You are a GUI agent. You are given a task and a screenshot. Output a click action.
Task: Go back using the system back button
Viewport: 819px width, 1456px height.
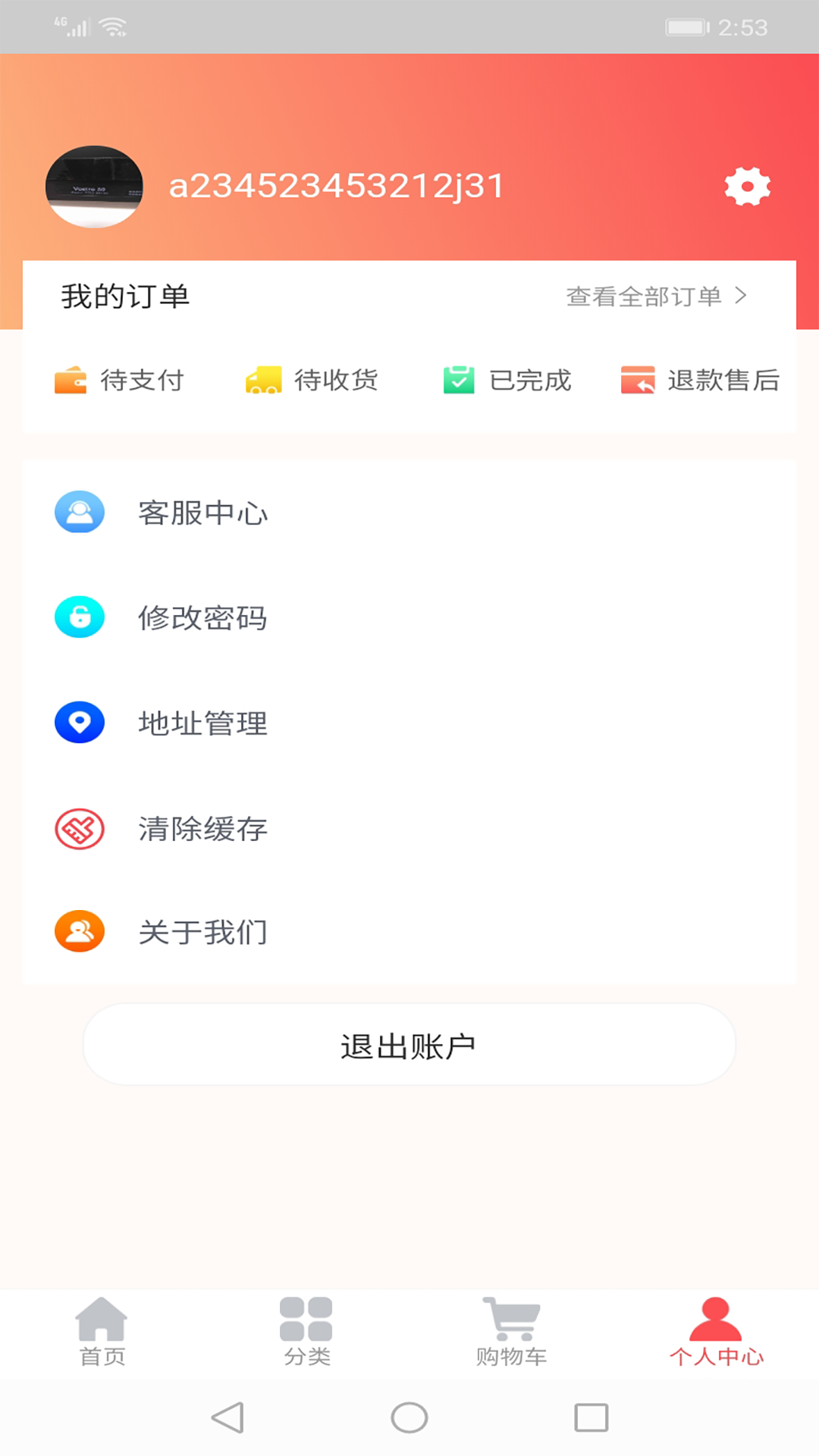click(227, 1417)
